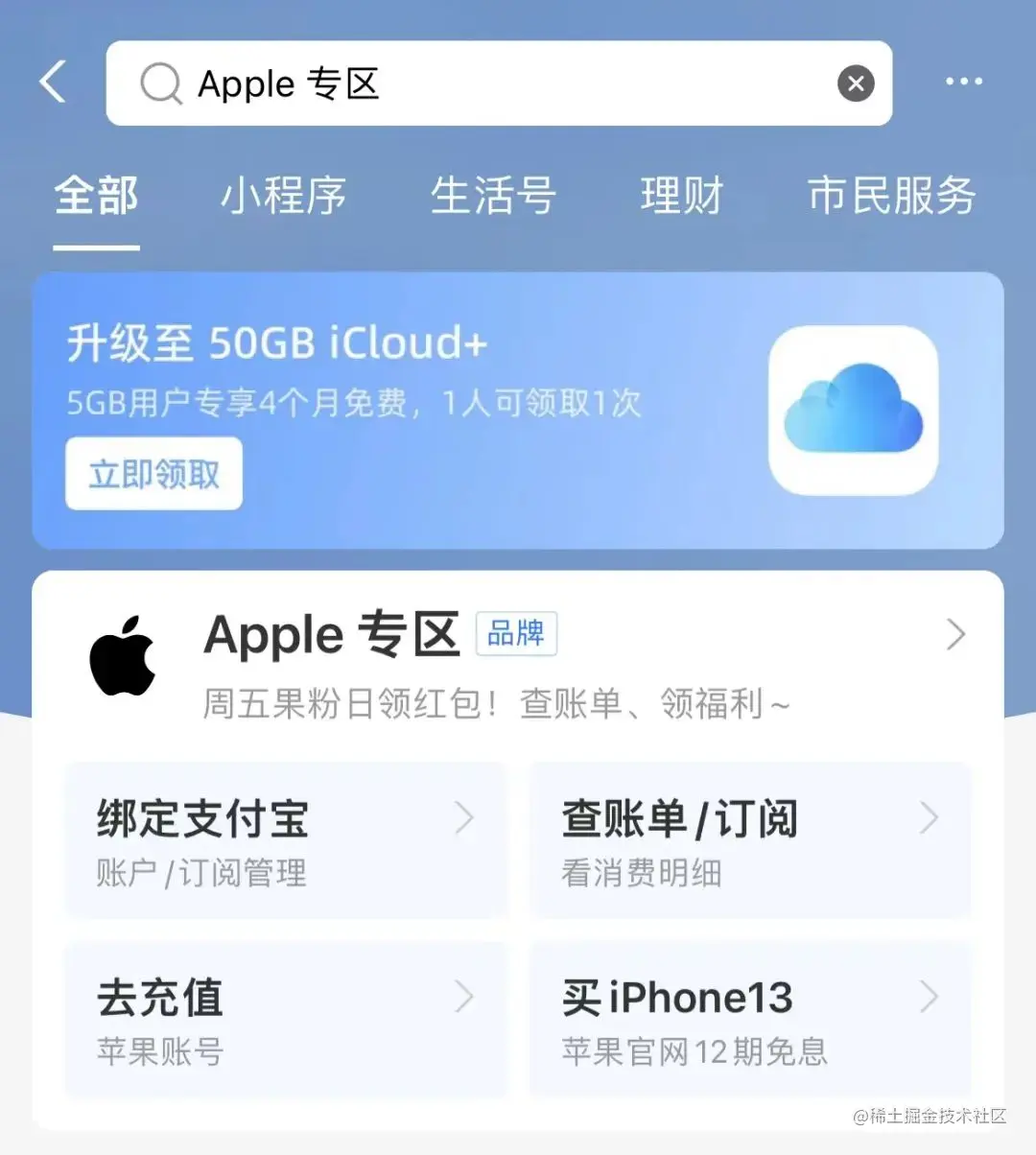Open the more options (...) menu
Screen dimensions: 1036x1155
pos(963,82)
